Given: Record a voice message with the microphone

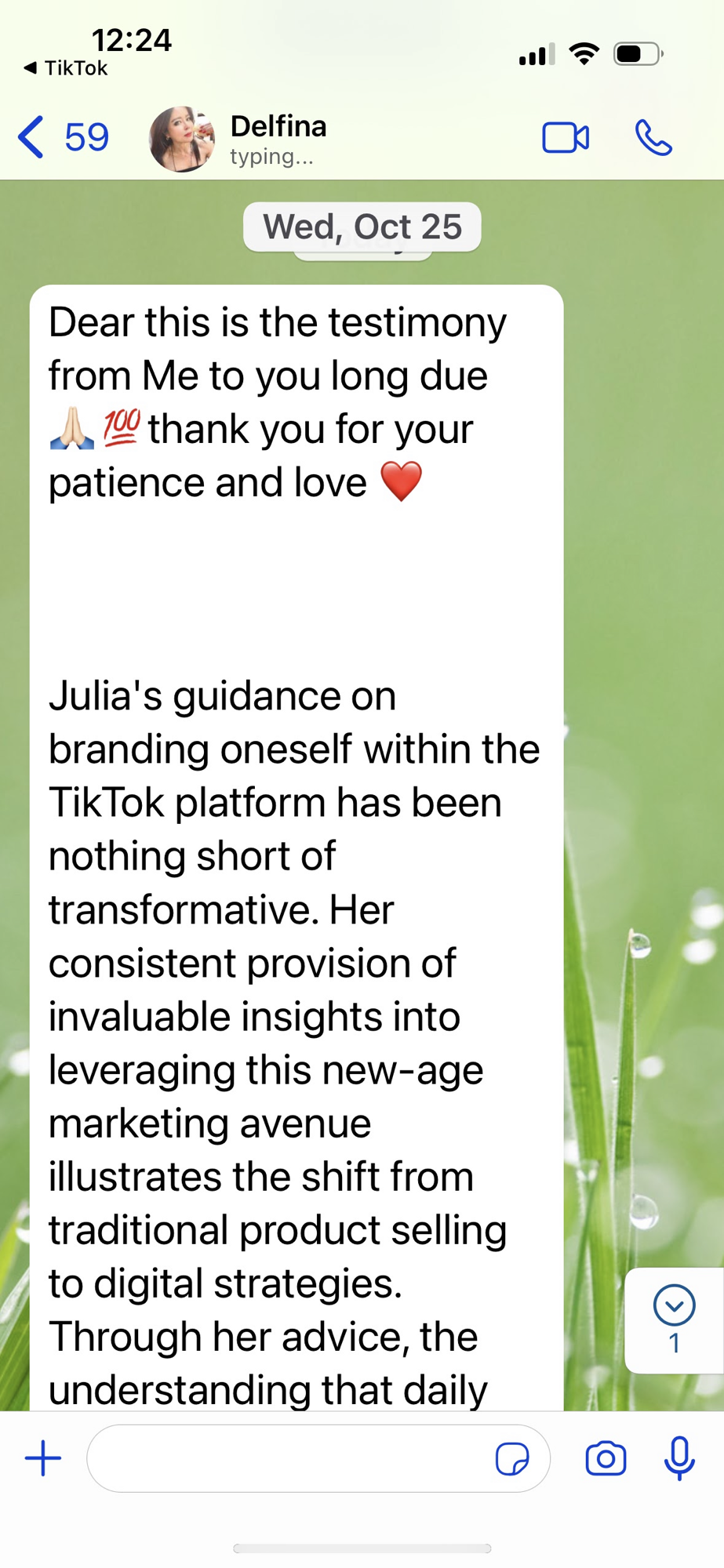Looking at the screenshot, I should (x=679, y=1458).
